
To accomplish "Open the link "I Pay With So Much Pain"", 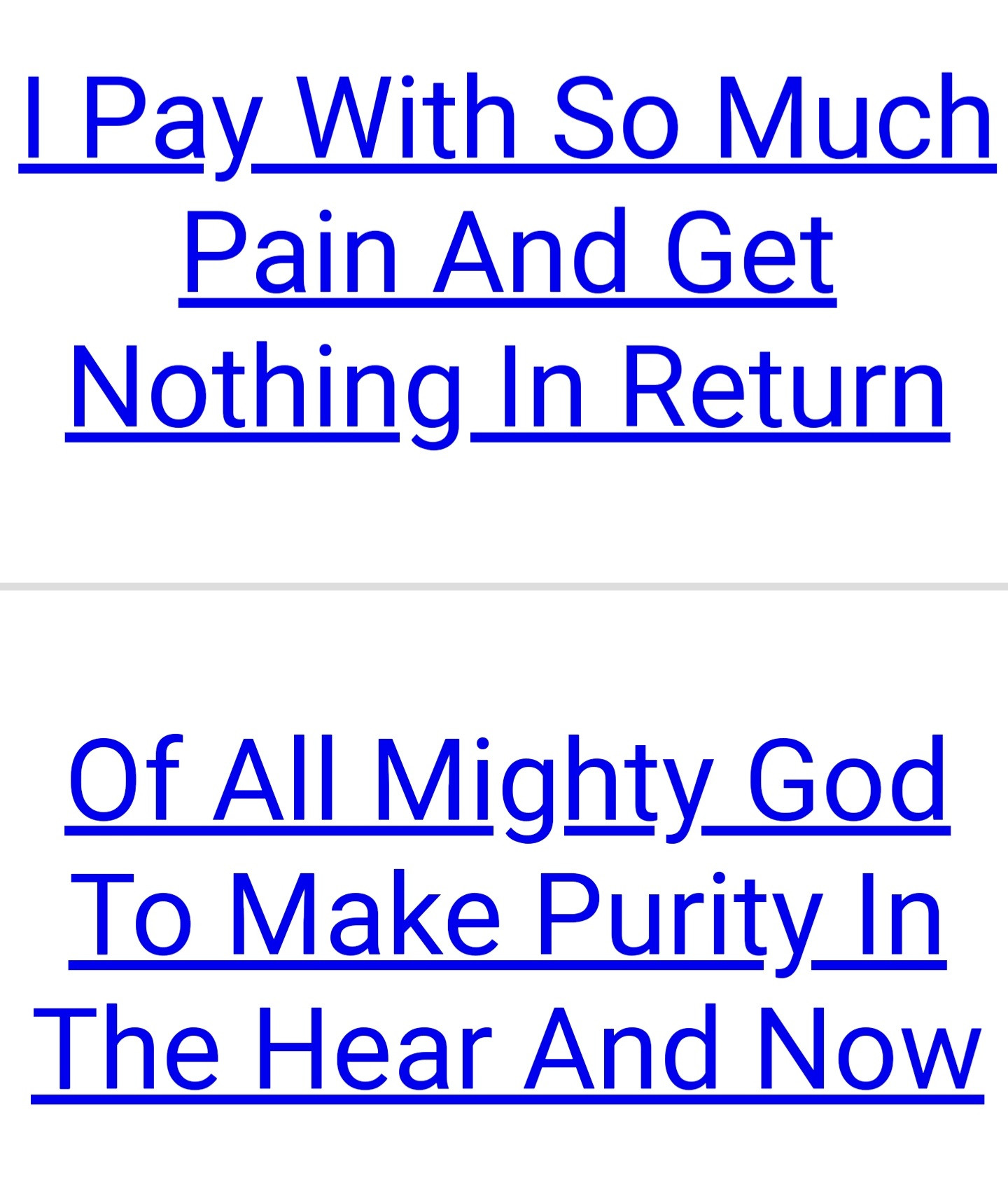I will click(x=507, y=252).
